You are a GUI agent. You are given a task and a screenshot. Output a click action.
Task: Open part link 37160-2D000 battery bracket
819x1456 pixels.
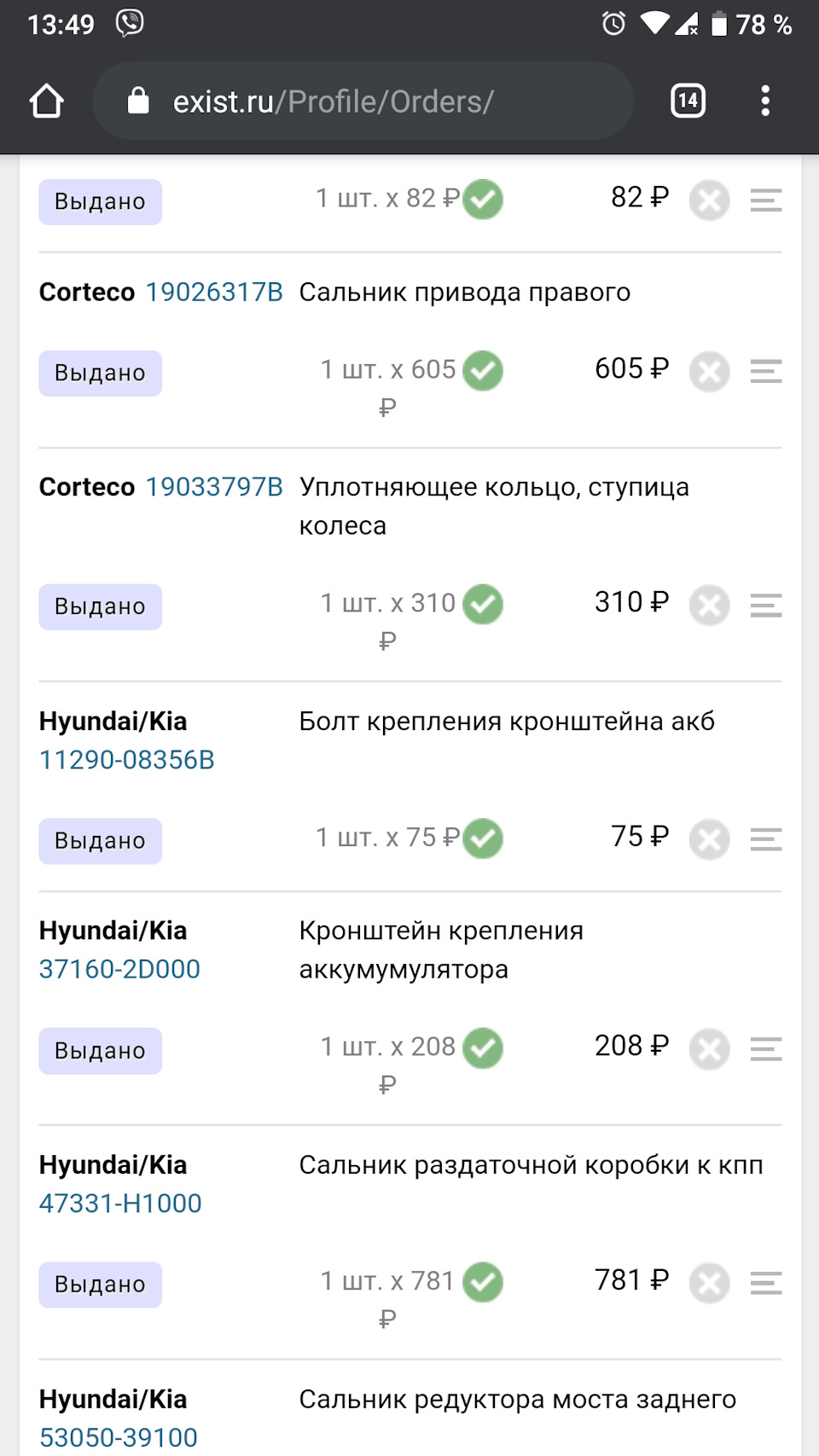[x=119, y=968]
